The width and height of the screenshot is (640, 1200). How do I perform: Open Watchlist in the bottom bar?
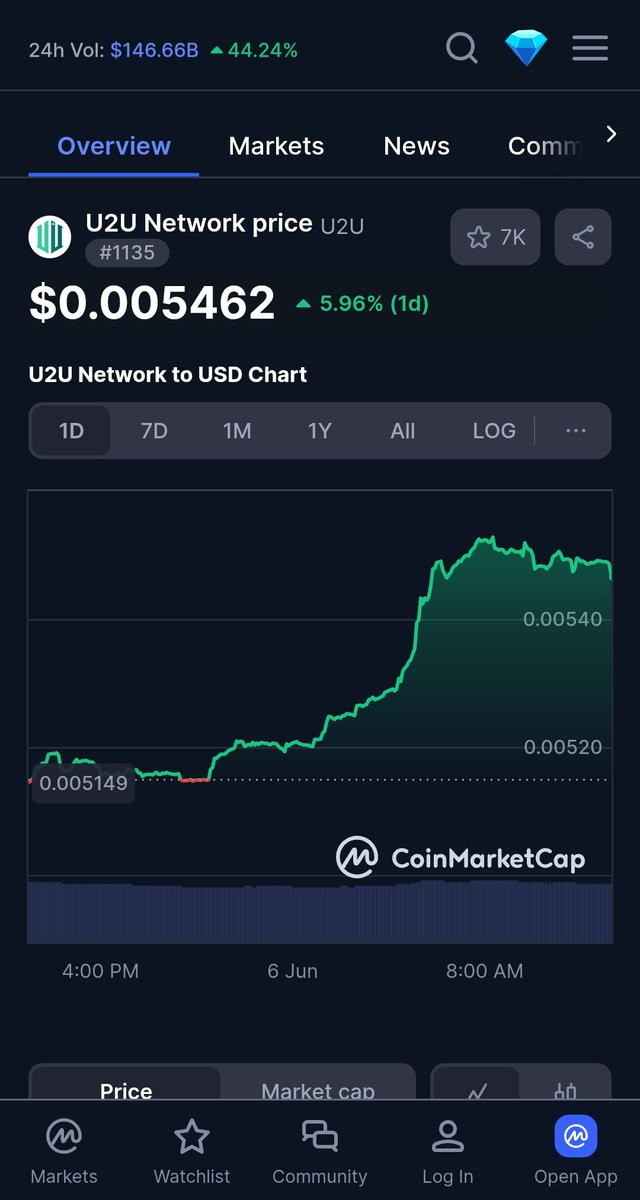[192, 1151]
